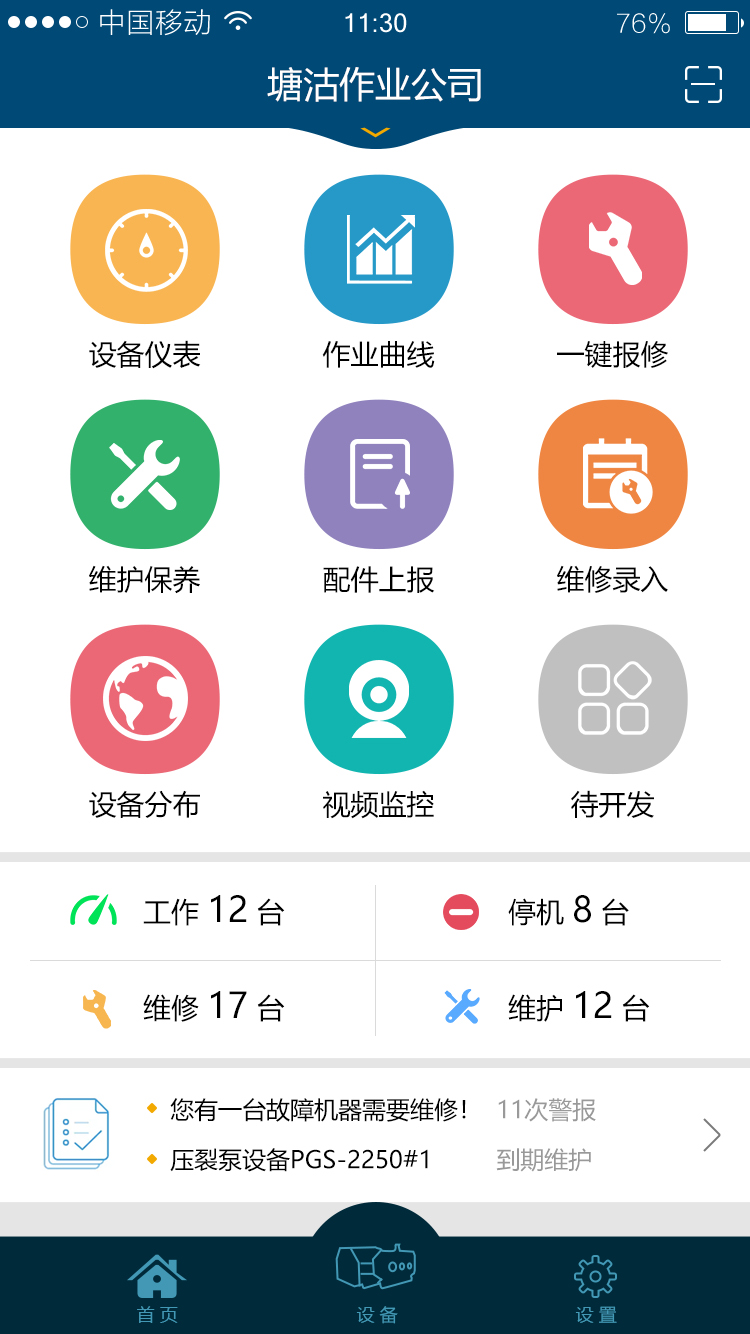
Task: Open 设备仪表 equipment gauges
Action: pyautogui.click(x=145, y=272)
